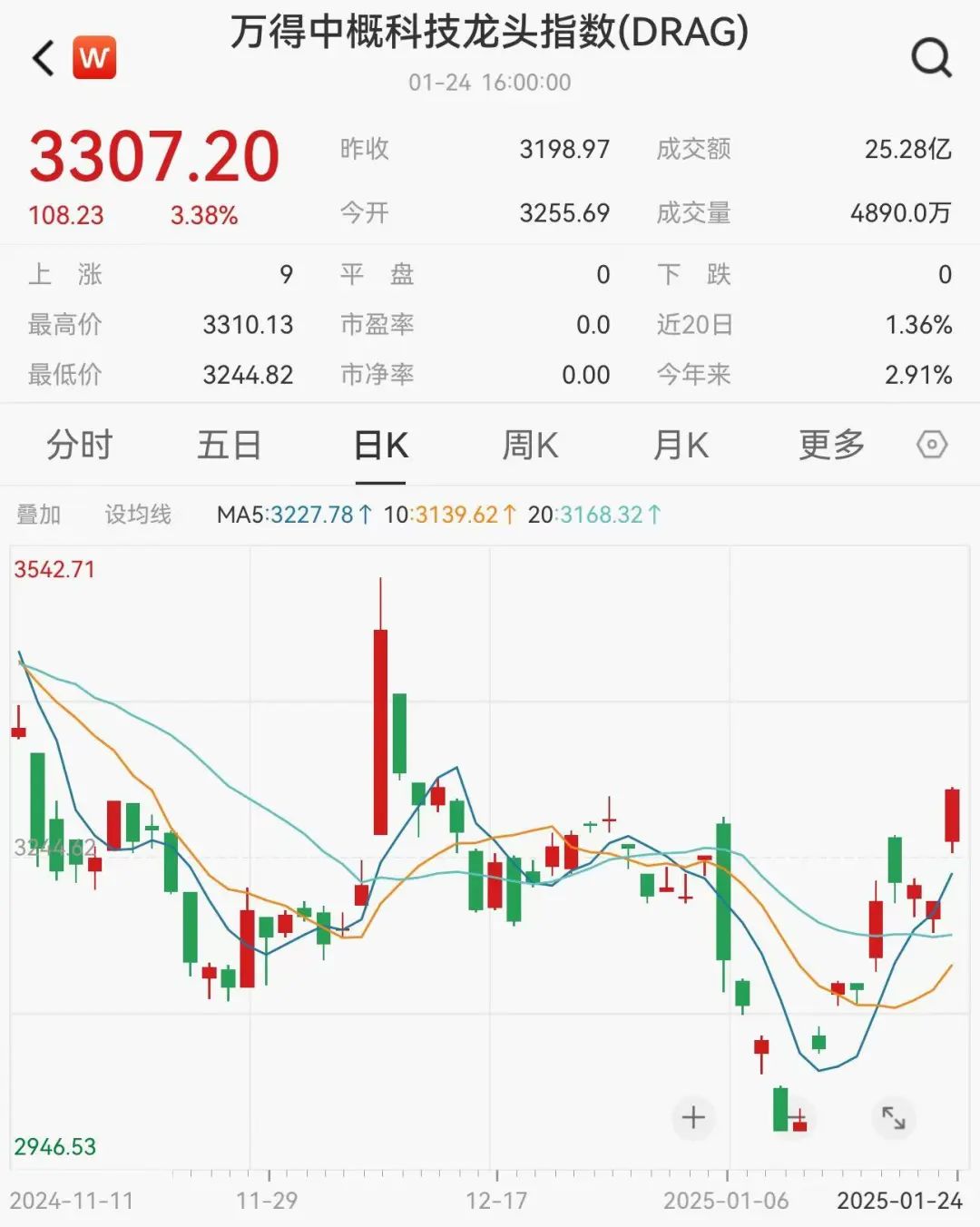Switch to the 周K chart tab

point(530,446)
